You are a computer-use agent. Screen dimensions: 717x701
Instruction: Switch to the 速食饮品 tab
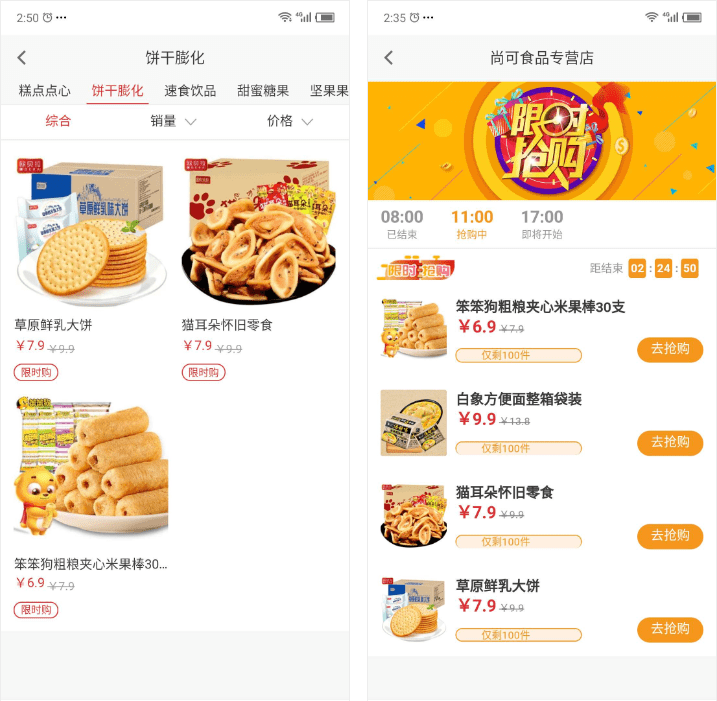click(x=190, y=91)
